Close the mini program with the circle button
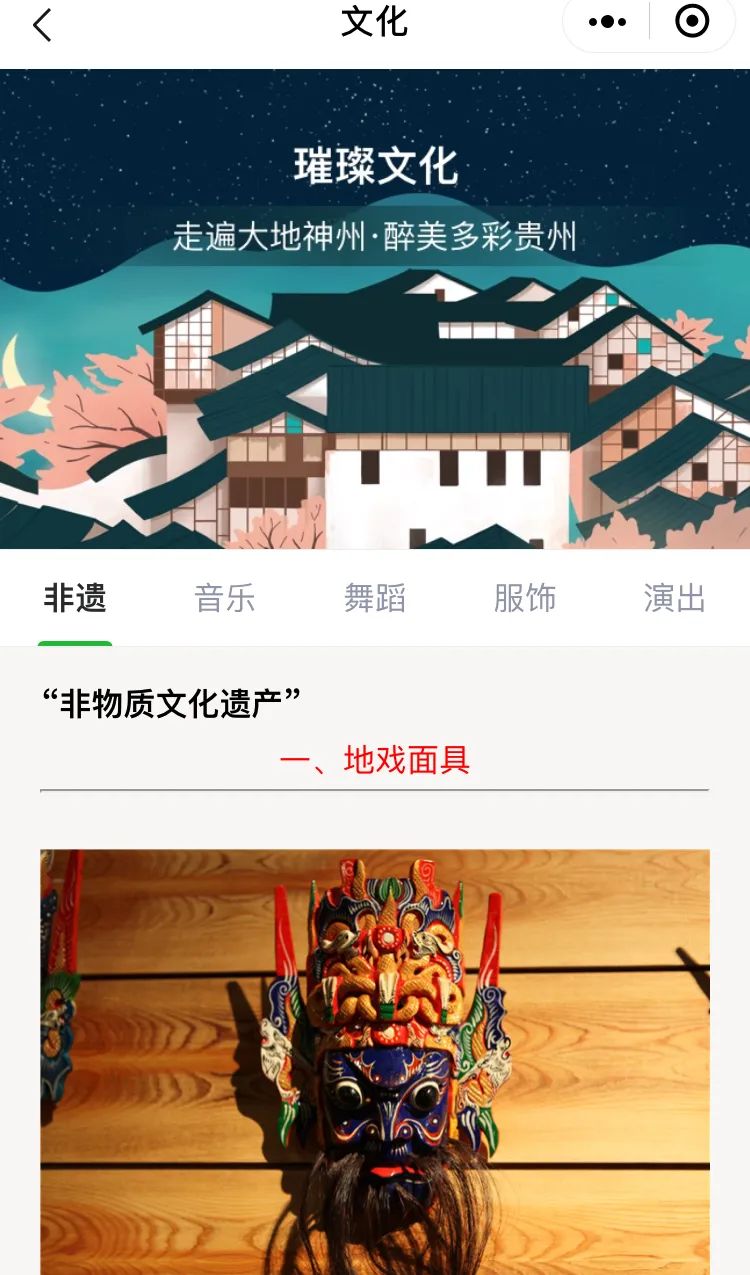 692,20
